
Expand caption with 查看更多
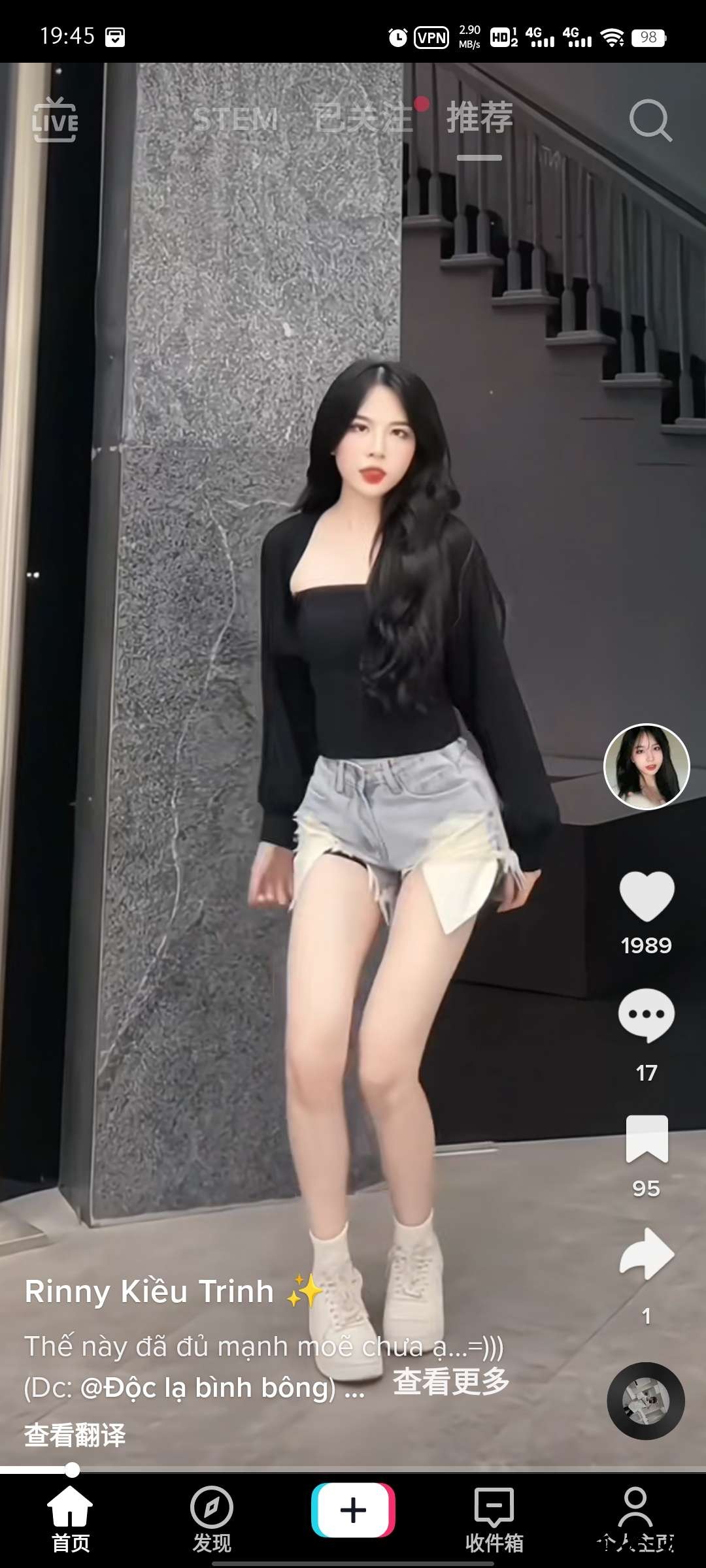451,1381
